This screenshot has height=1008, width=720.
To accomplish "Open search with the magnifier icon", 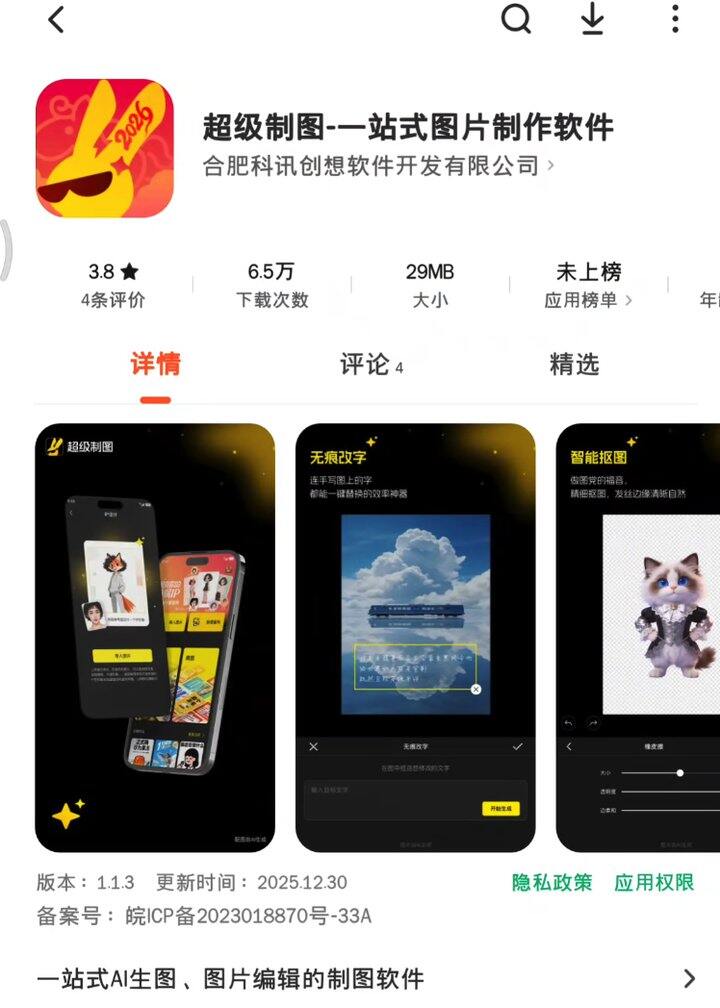I will tap(516, 19).
